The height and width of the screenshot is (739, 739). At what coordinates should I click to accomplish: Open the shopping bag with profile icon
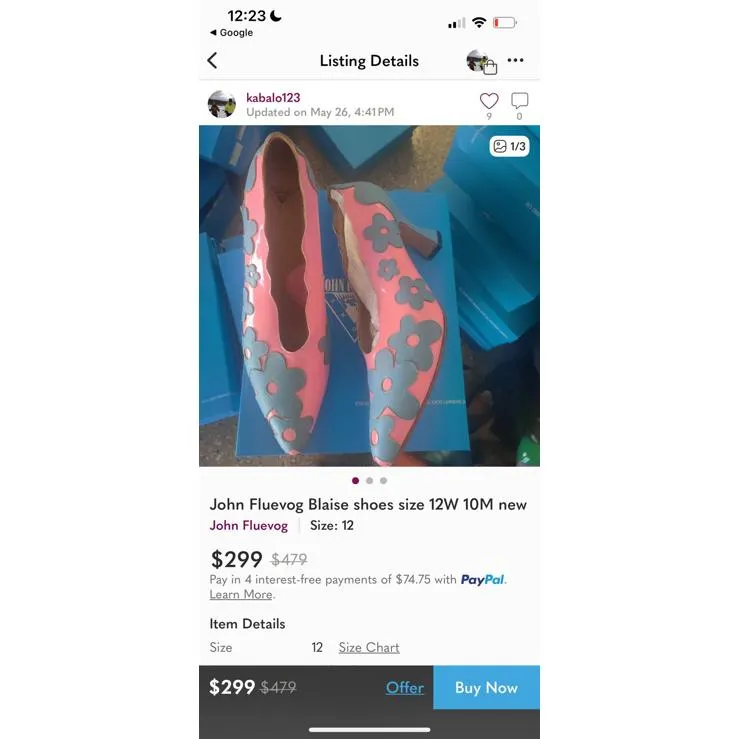coord(481,62)
